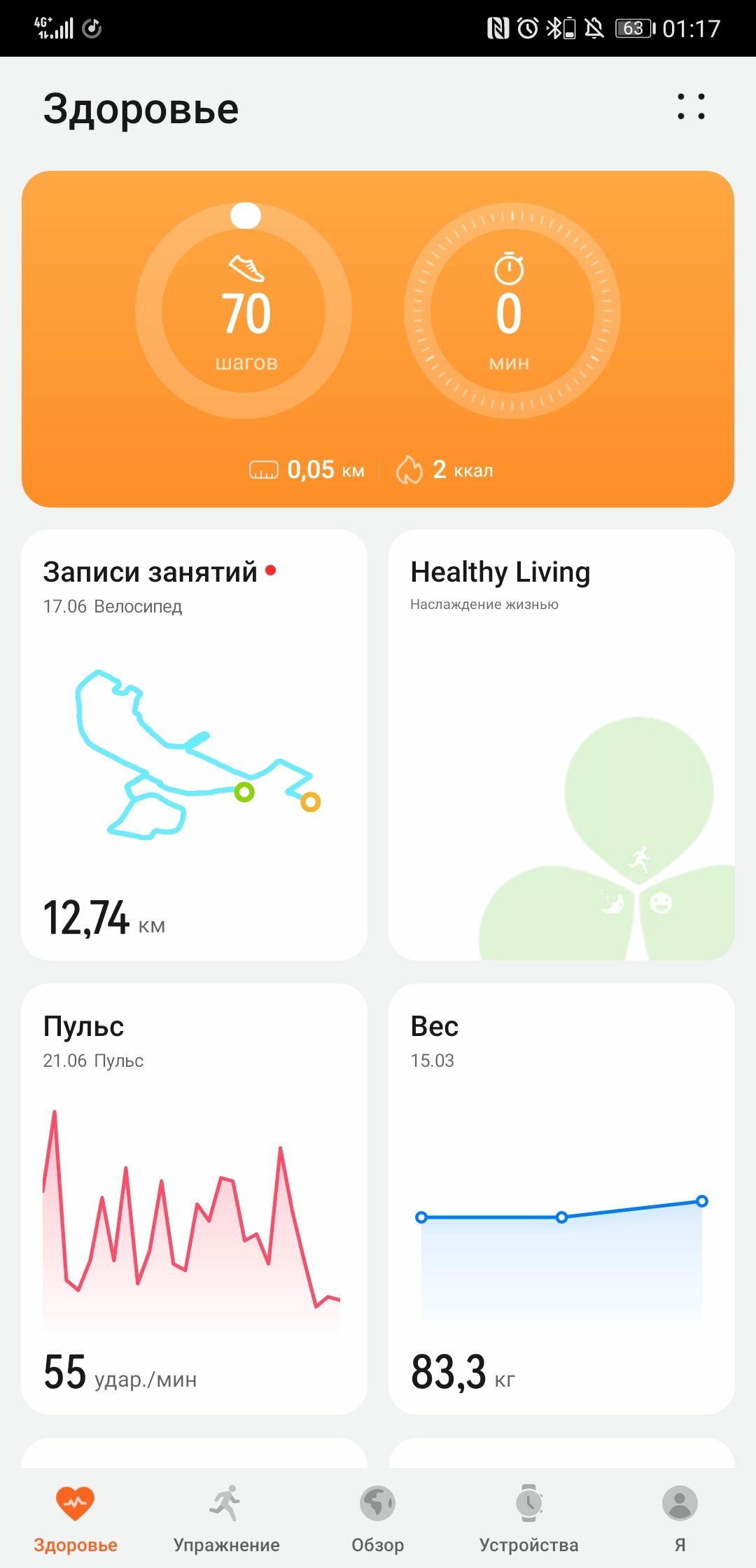View the Вес weight card
The image size is (756, 1568).
tap(561, 1198)
